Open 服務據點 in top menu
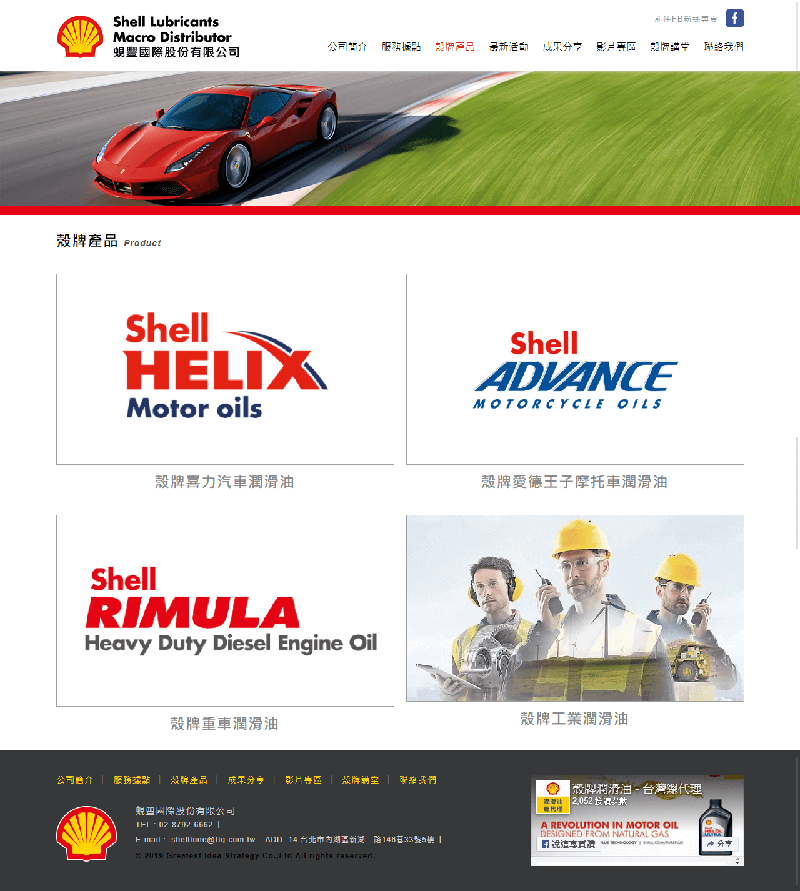The image size is (800, 891). point(401,47)
